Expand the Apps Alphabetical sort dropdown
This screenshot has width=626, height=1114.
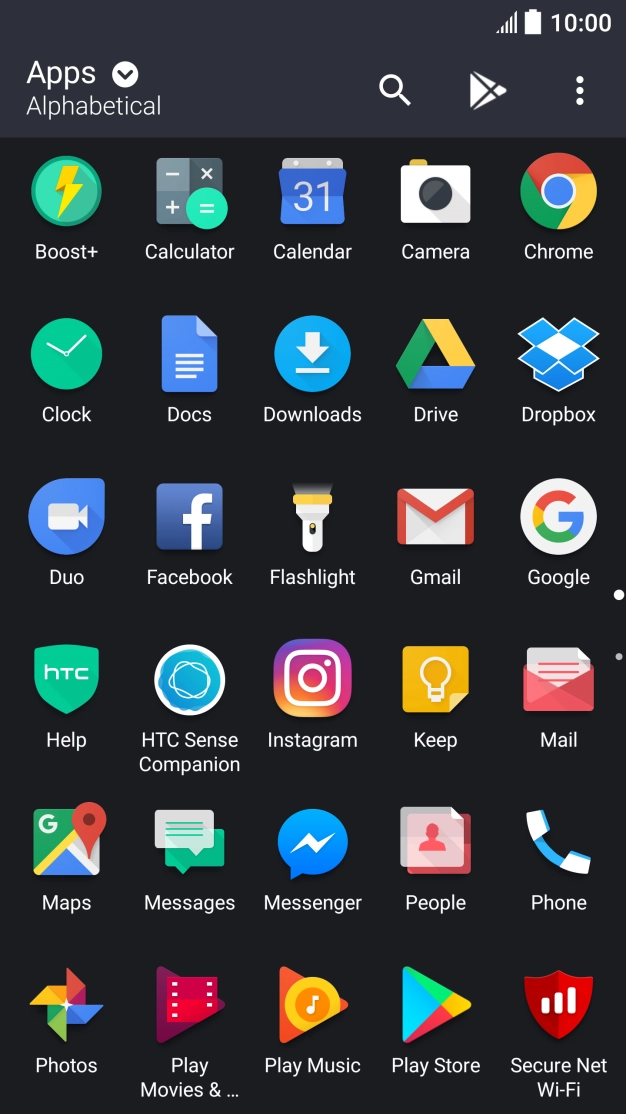(125, 74)
